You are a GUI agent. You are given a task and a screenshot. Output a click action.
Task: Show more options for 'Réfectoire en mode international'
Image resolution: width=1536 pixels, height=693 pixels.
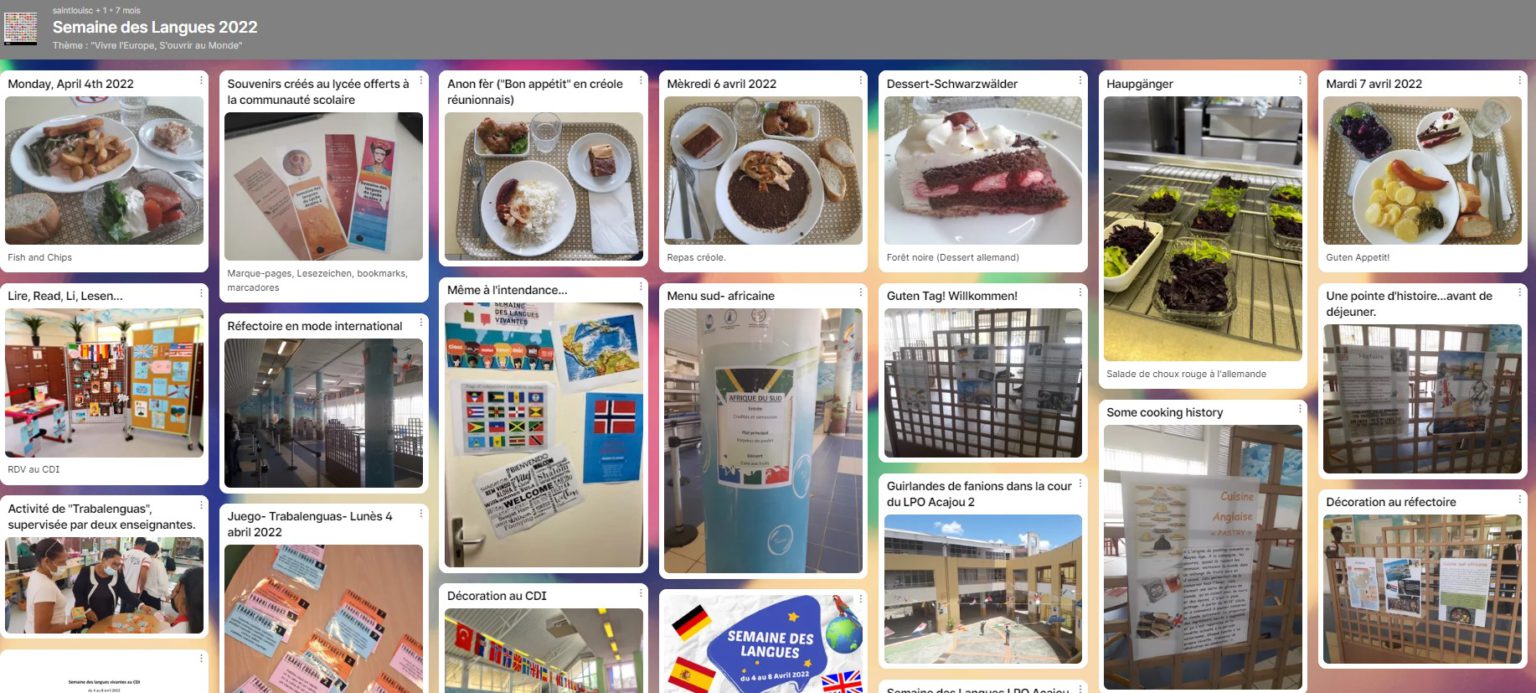[x=421, y=324]
